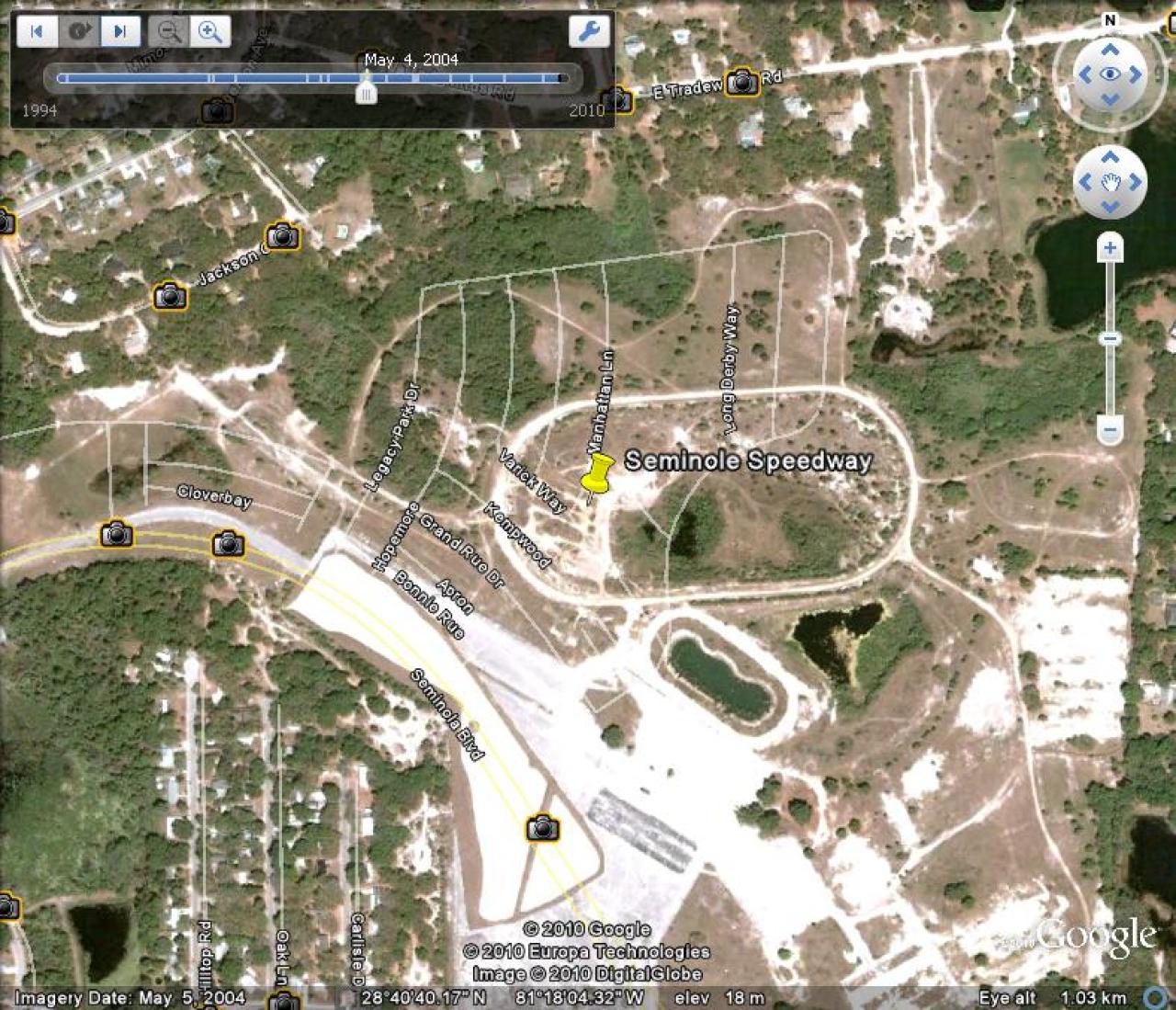Move the map left with the hand joystick

click(1085, 182)
